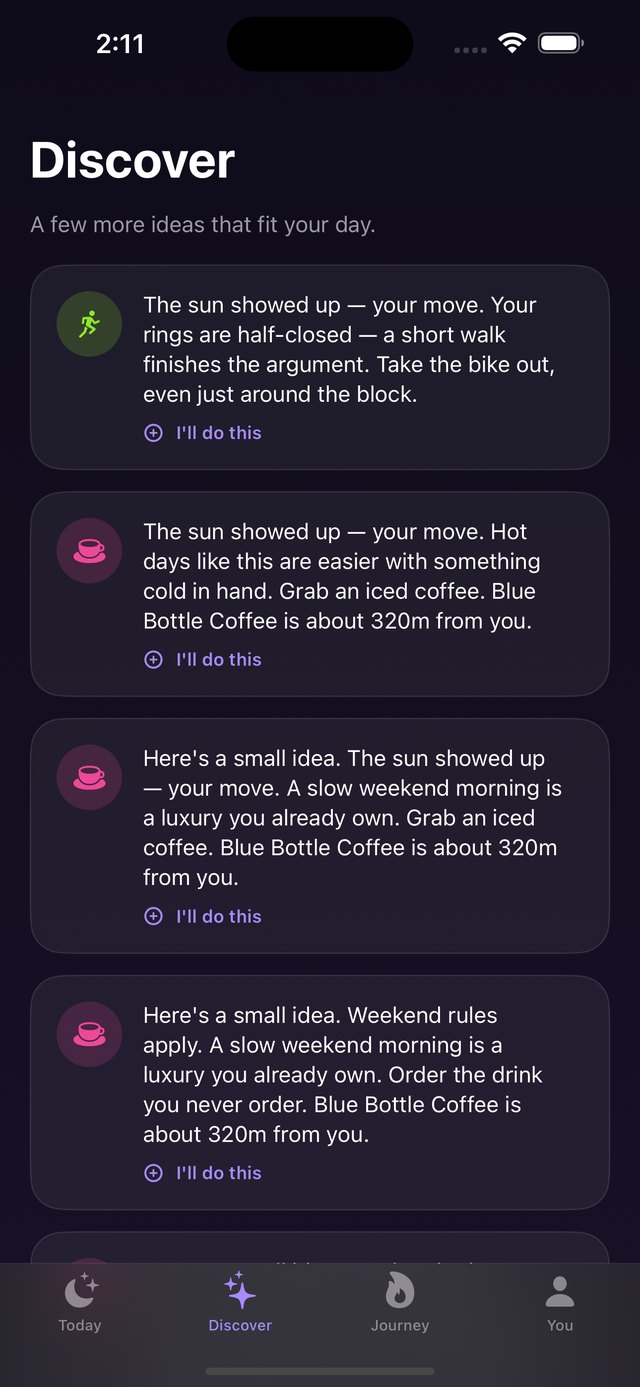Accept the "Hot days like this" iced coffee idea

coord(203,660)
